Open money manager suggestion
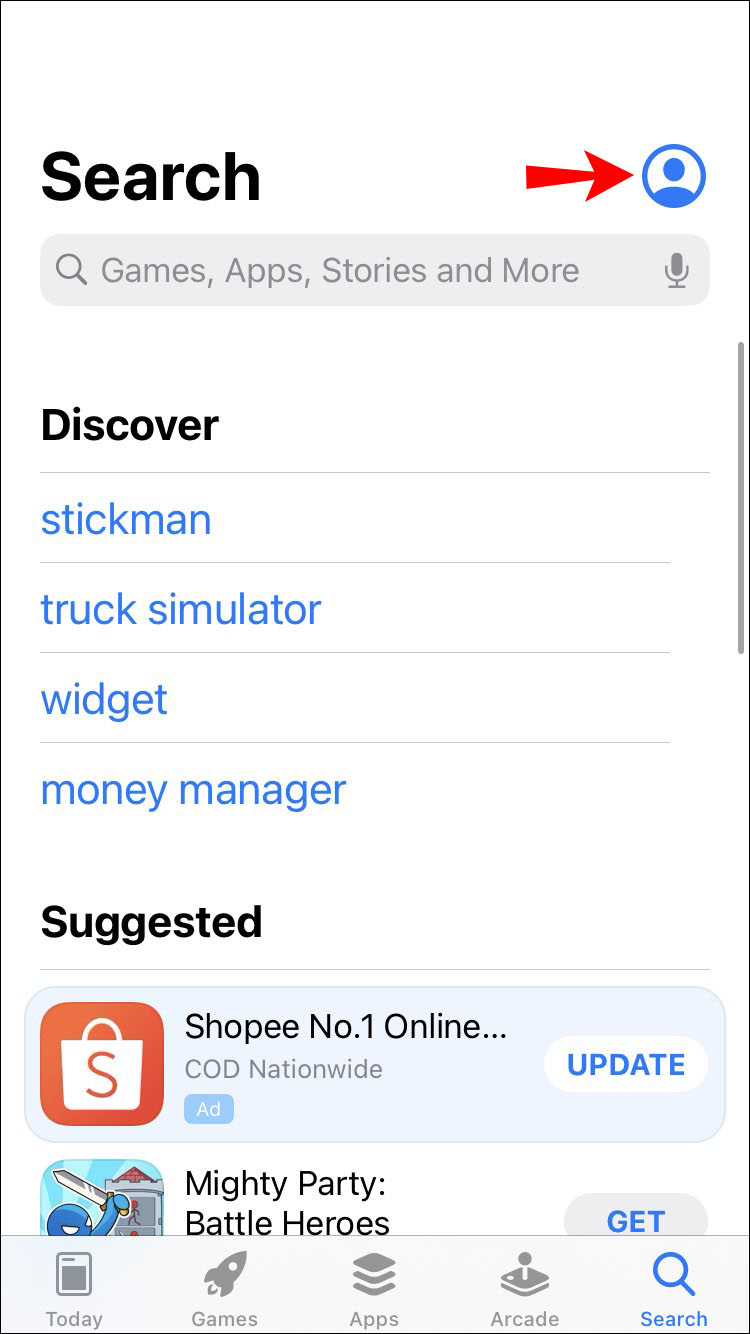This screenshot has width=750, height=1334. (193, 790)
